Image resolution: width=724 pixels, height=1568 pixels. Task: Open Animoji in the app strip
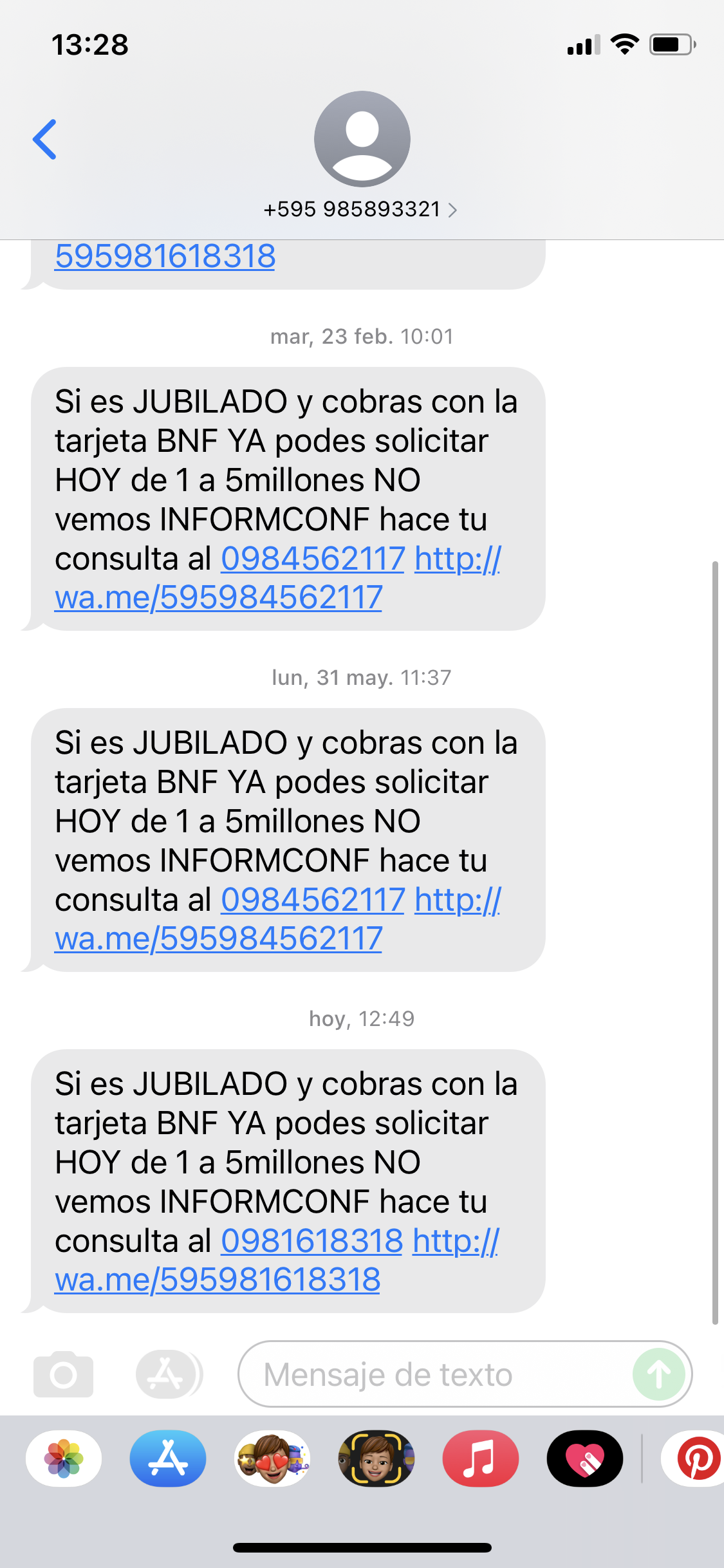click(376, 1459)
